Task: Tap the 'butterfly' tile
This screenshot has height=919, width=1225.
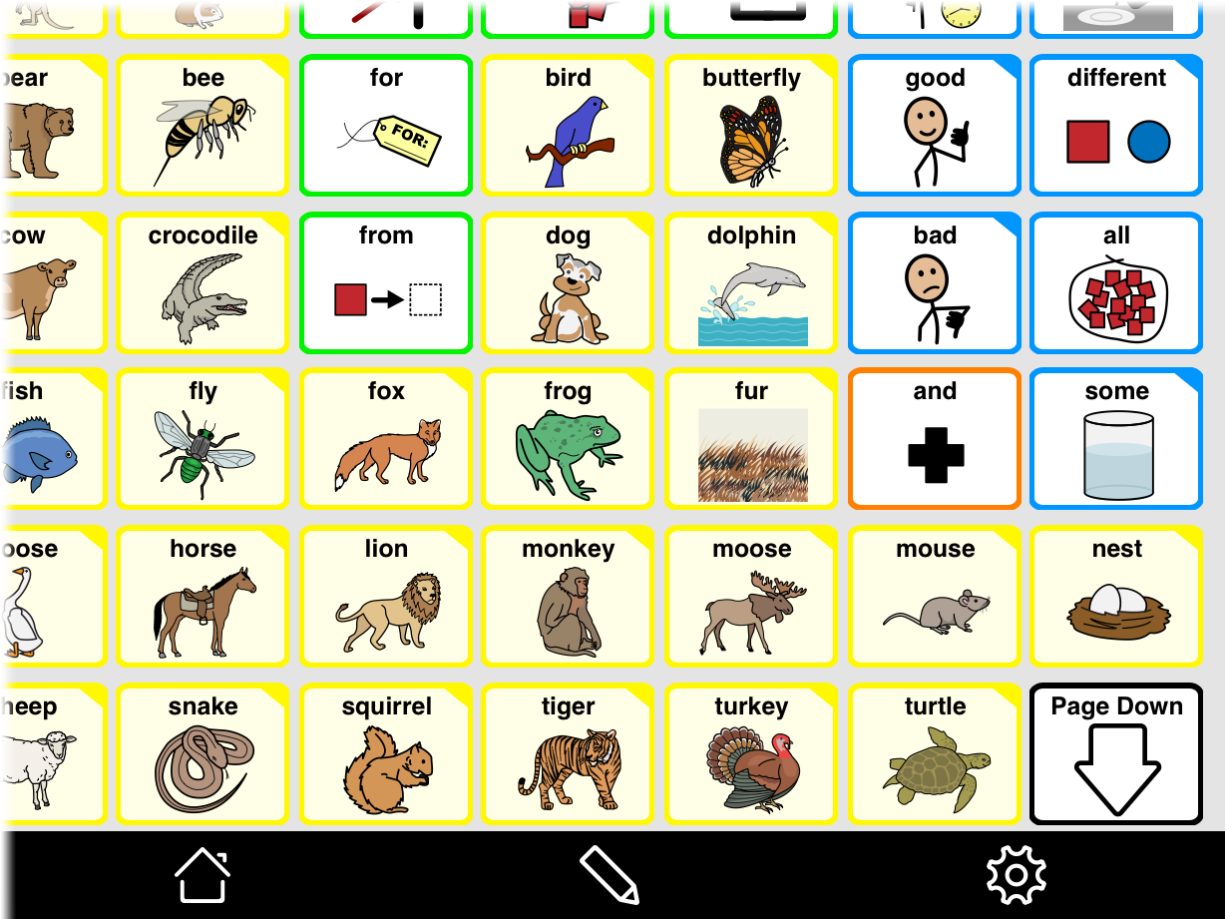Action: (x=751, y=126)
